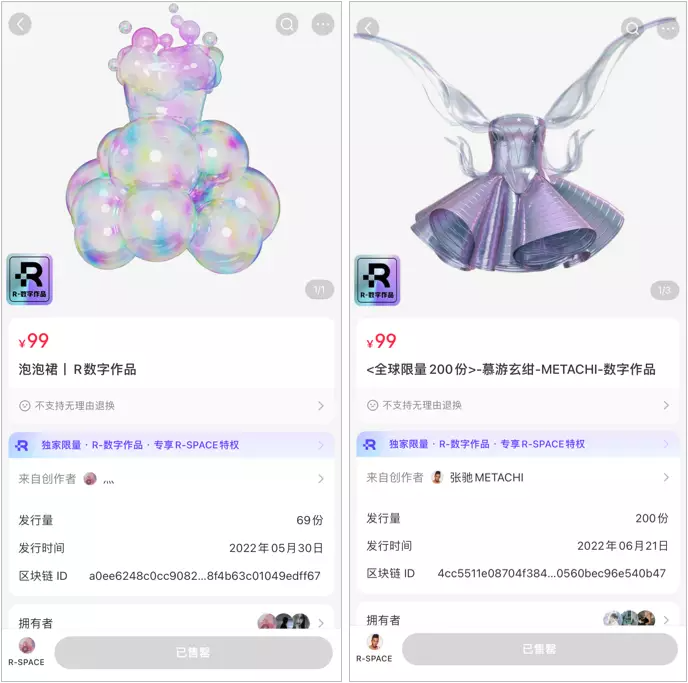The image size is (688, 683).
Task: Open the 不支持无理由退换 details under 泡泡裙
Action: 171,406
